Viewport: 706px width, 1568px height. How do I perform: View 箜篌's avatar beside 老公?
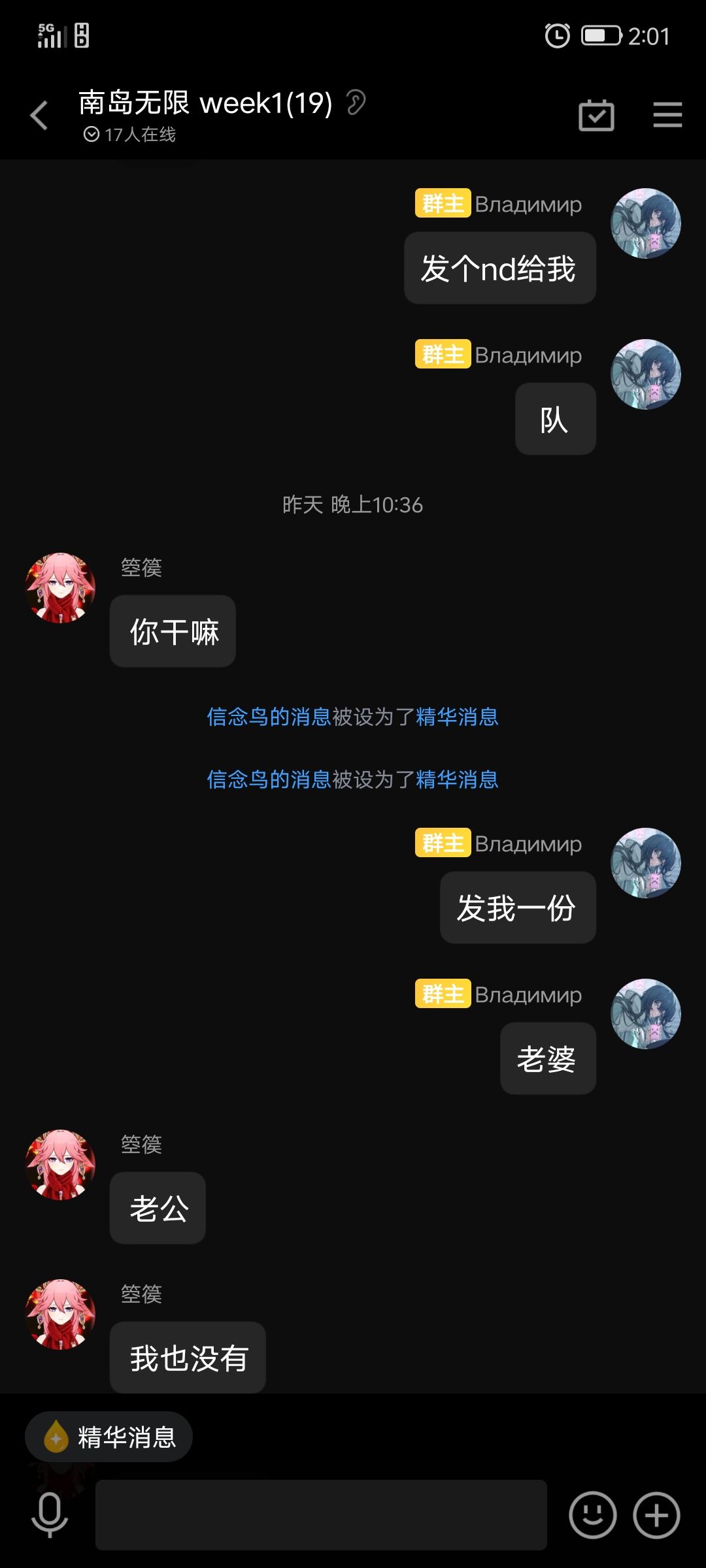[x=60, y=1165]
